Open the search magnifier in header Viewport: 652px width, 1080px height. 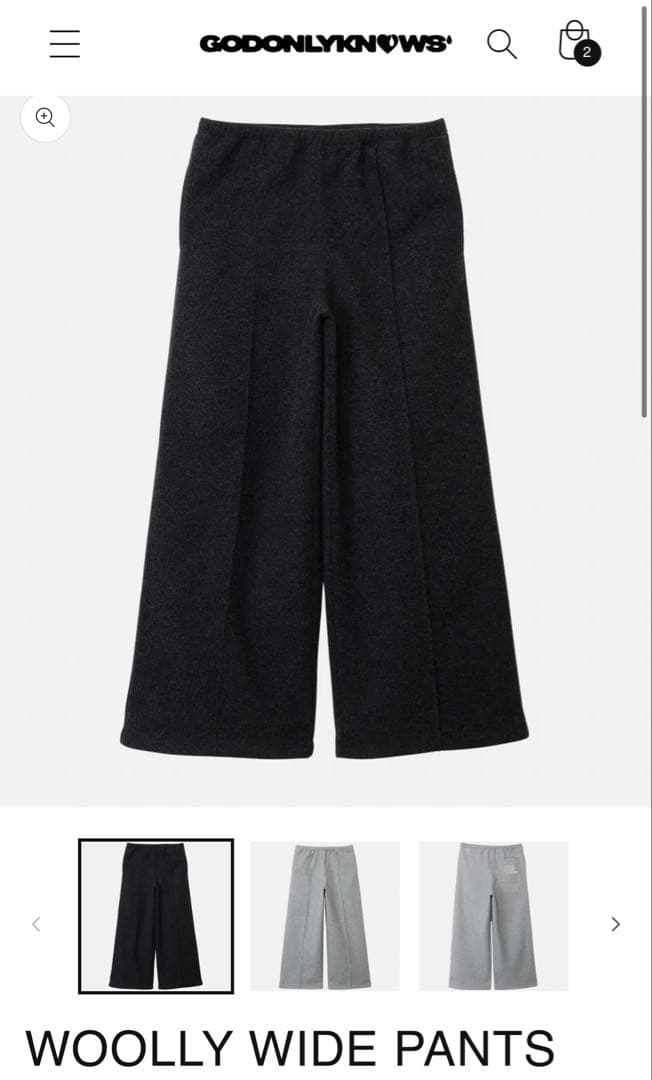point(501,44)
